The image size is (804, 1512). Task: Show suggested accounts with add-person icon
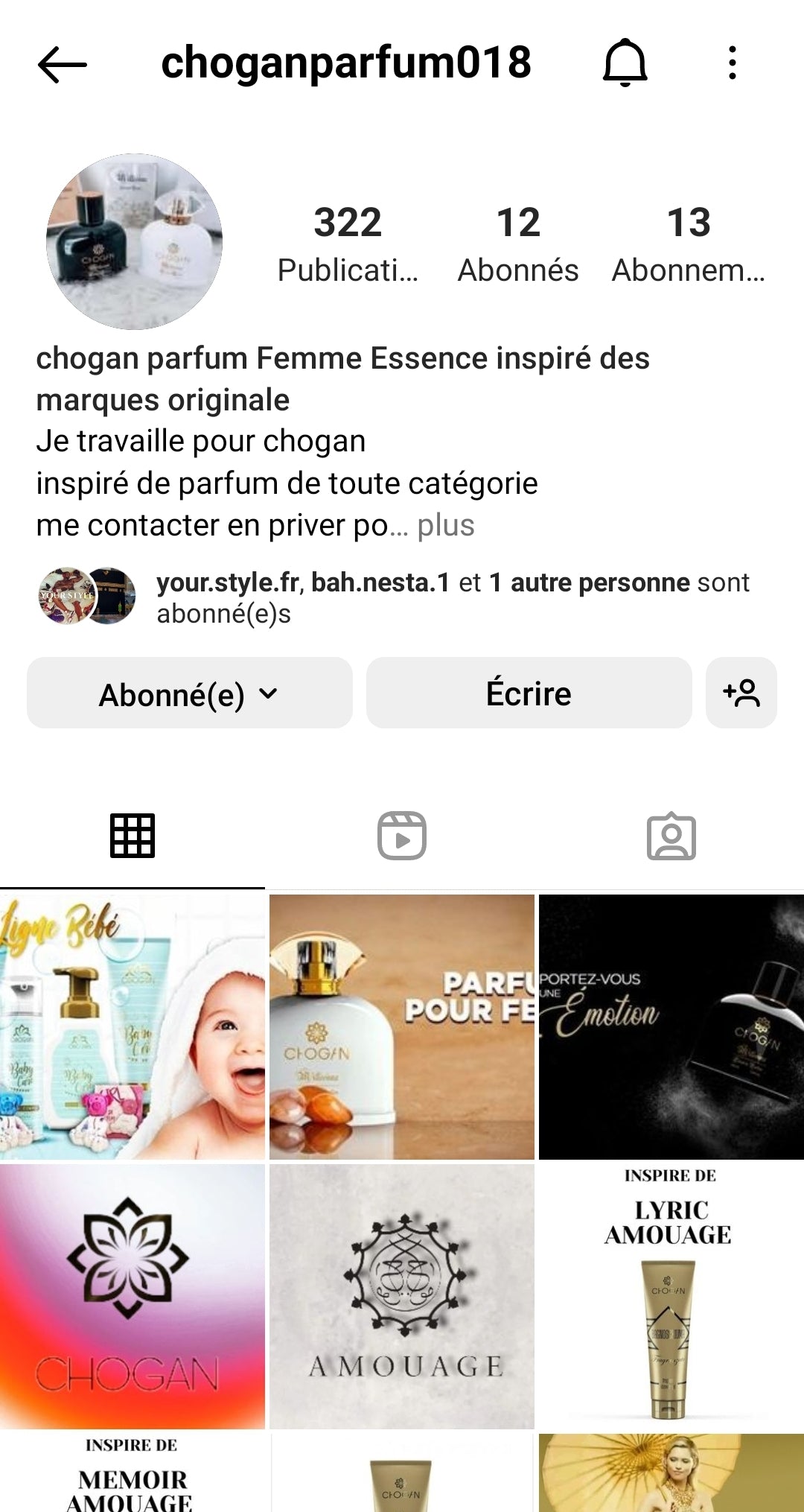tap(741, 693)
